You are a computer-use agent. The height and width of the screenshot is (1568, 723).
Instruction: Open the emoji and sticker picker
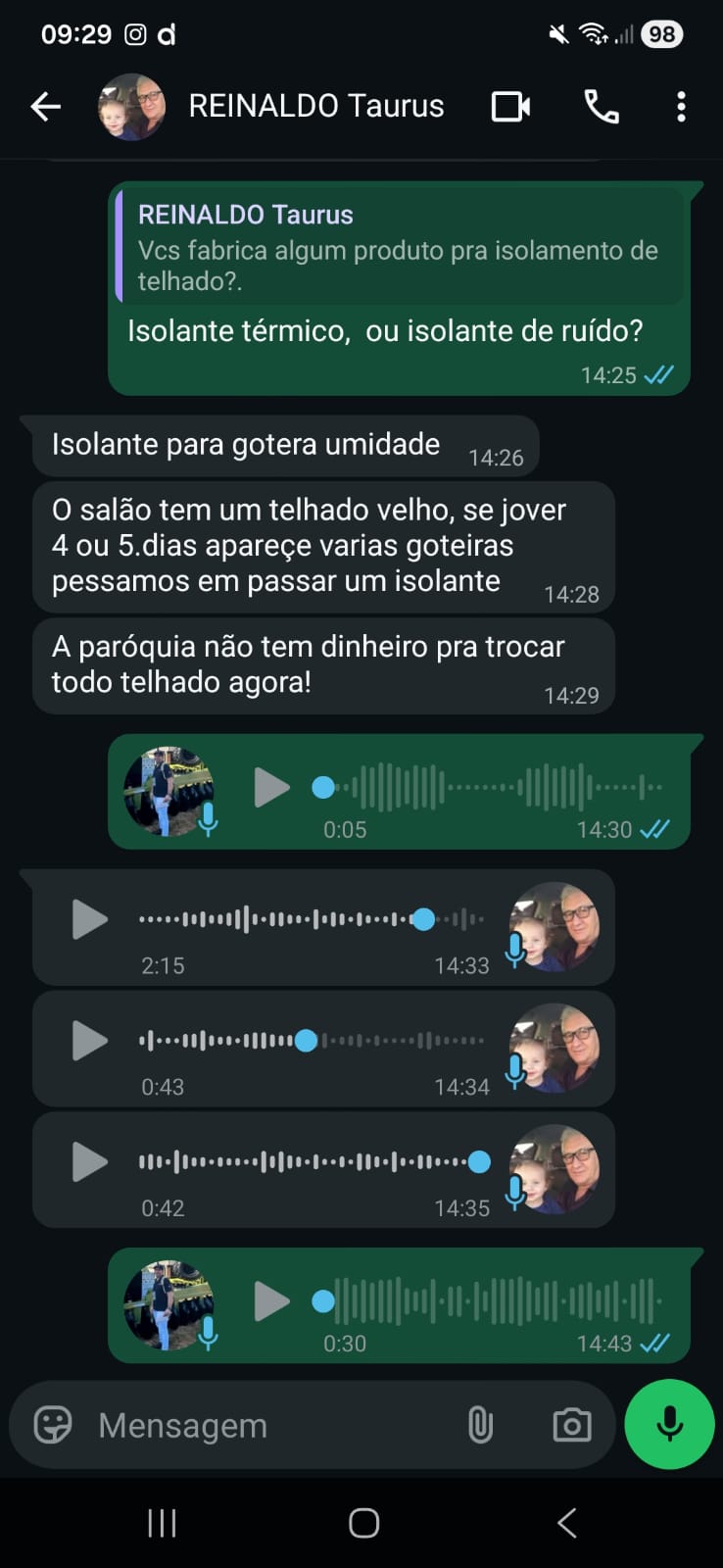pyautogui.click(x=53, y=1425)
